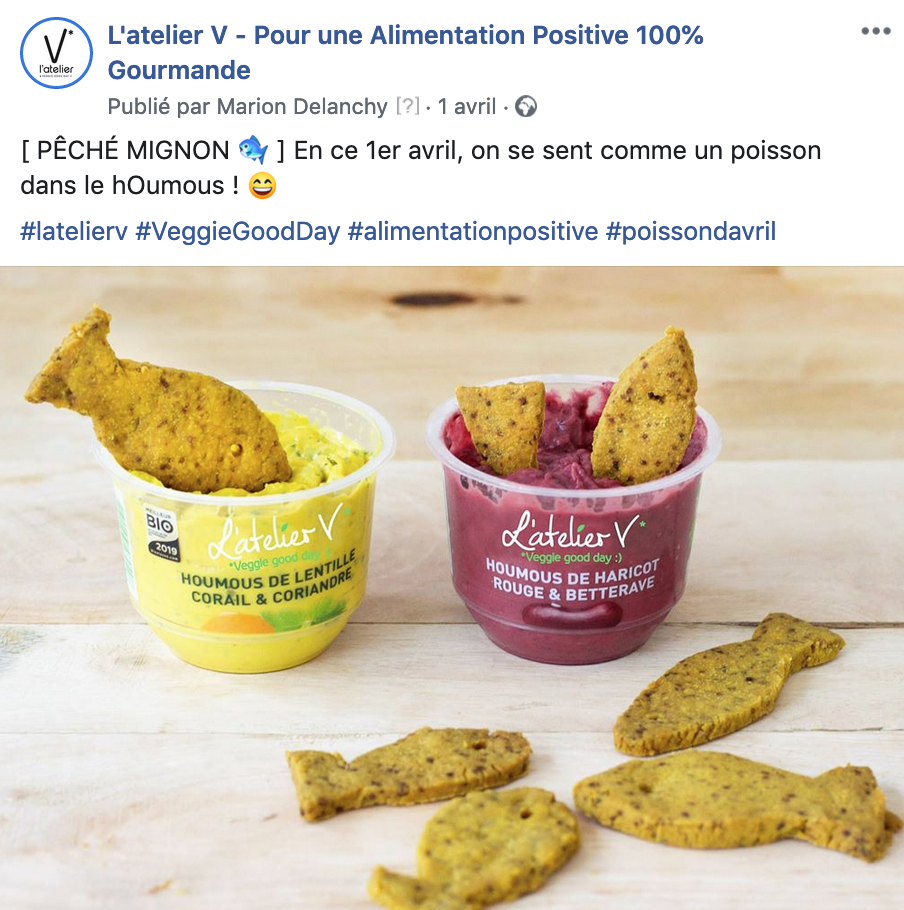Open the houmous post photo

pyautogui.click(x=452, y=588)
